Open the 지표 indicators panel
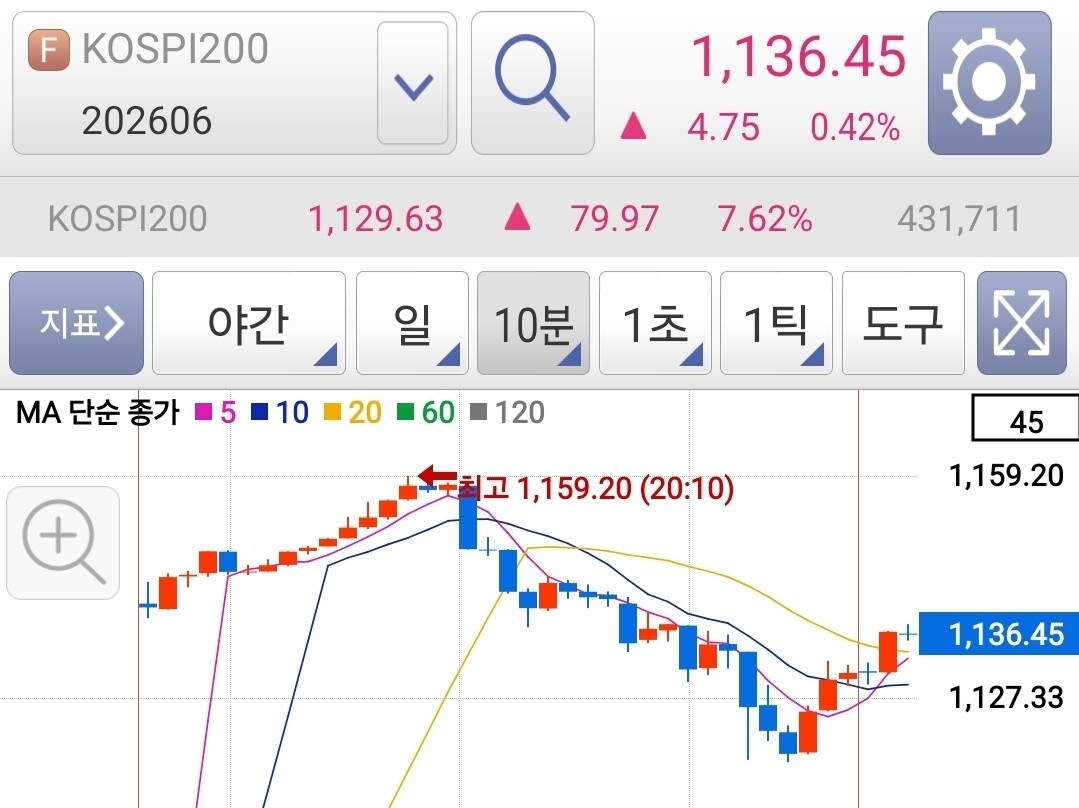The height and width of the screenshot is (808, 1079). pyautogui.click(x=76, y=323)
